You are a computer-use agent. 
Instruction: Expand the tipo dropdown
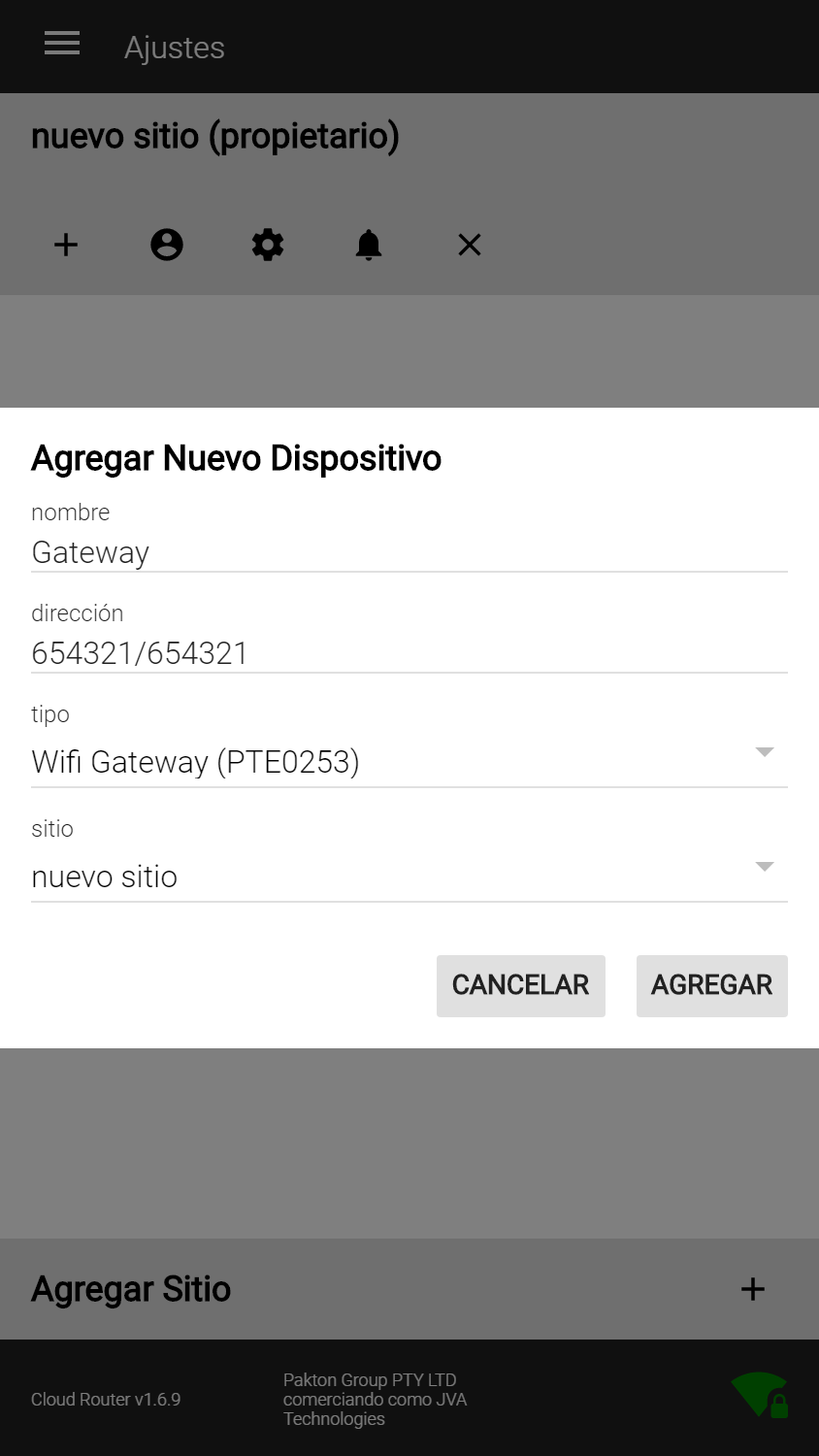[409, 762]
